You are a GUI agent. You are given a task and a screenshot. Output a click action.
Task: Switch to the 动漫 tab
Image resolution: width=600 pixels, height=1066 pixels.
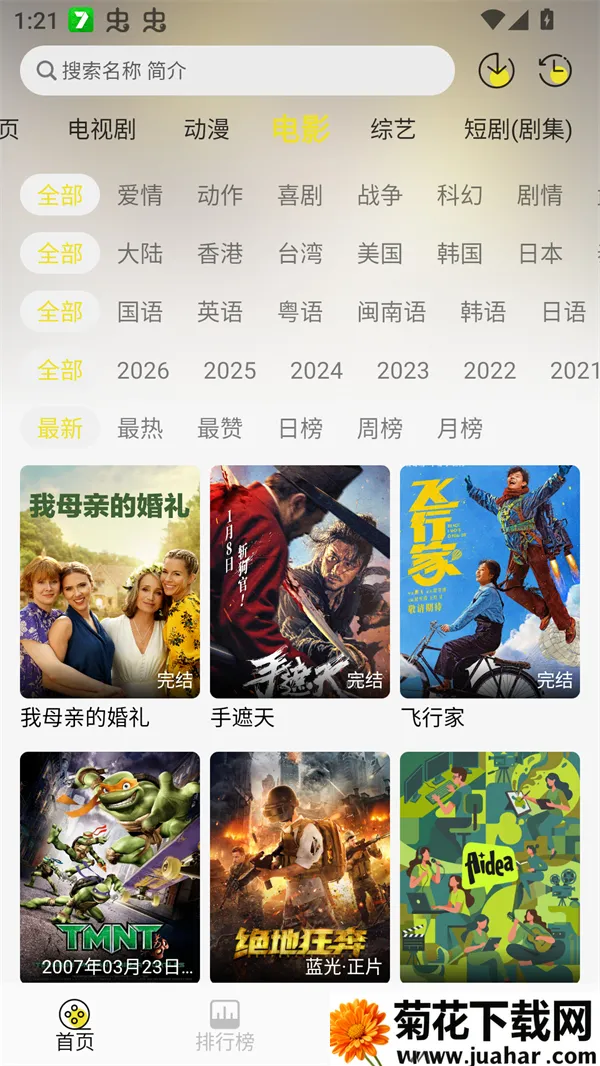[x=207, y=129]
